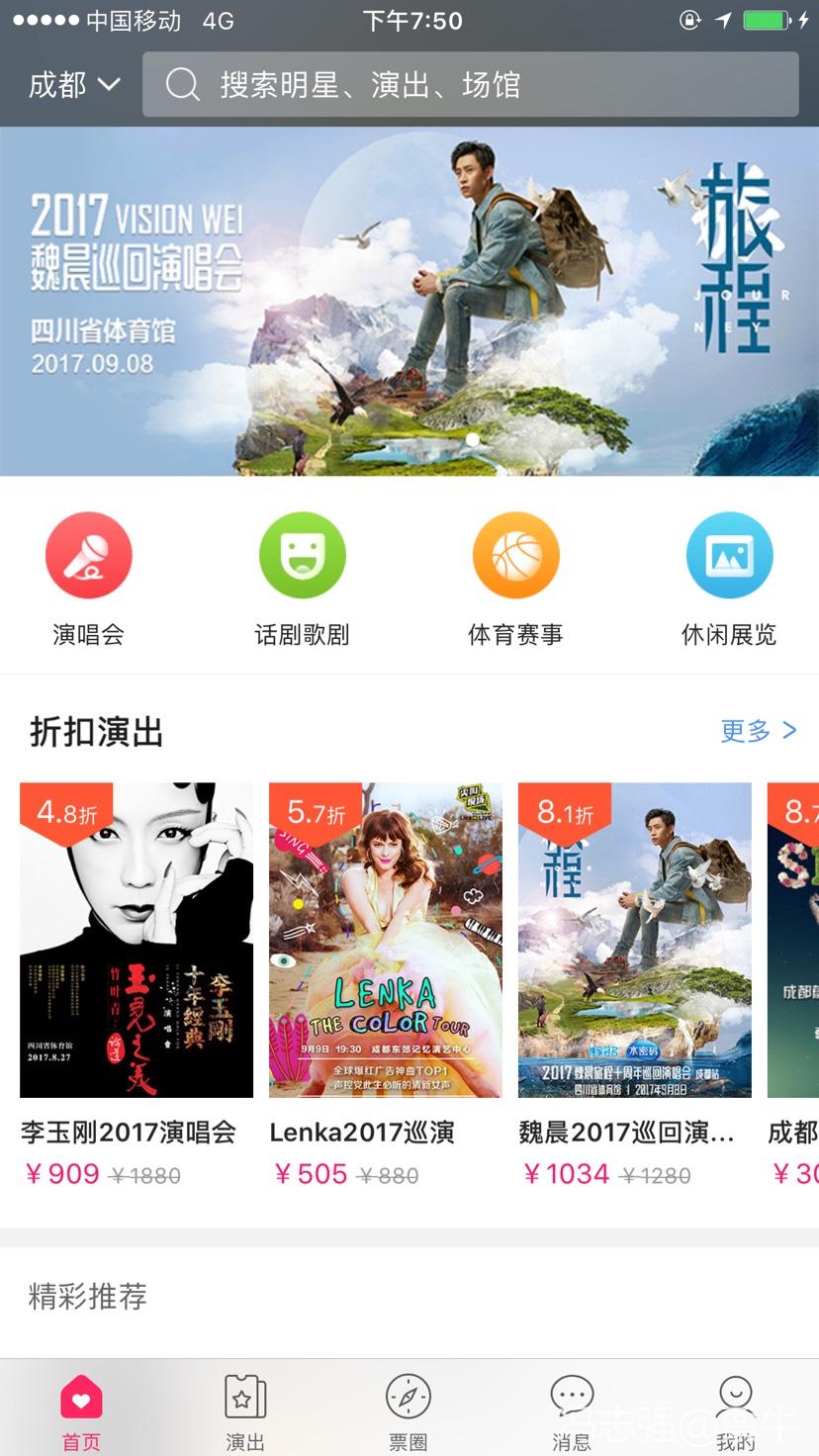Viewport: 819px width, 1456px height.
Task: Switch to the 消息 tab
Action: click(x=572, y=1410)
